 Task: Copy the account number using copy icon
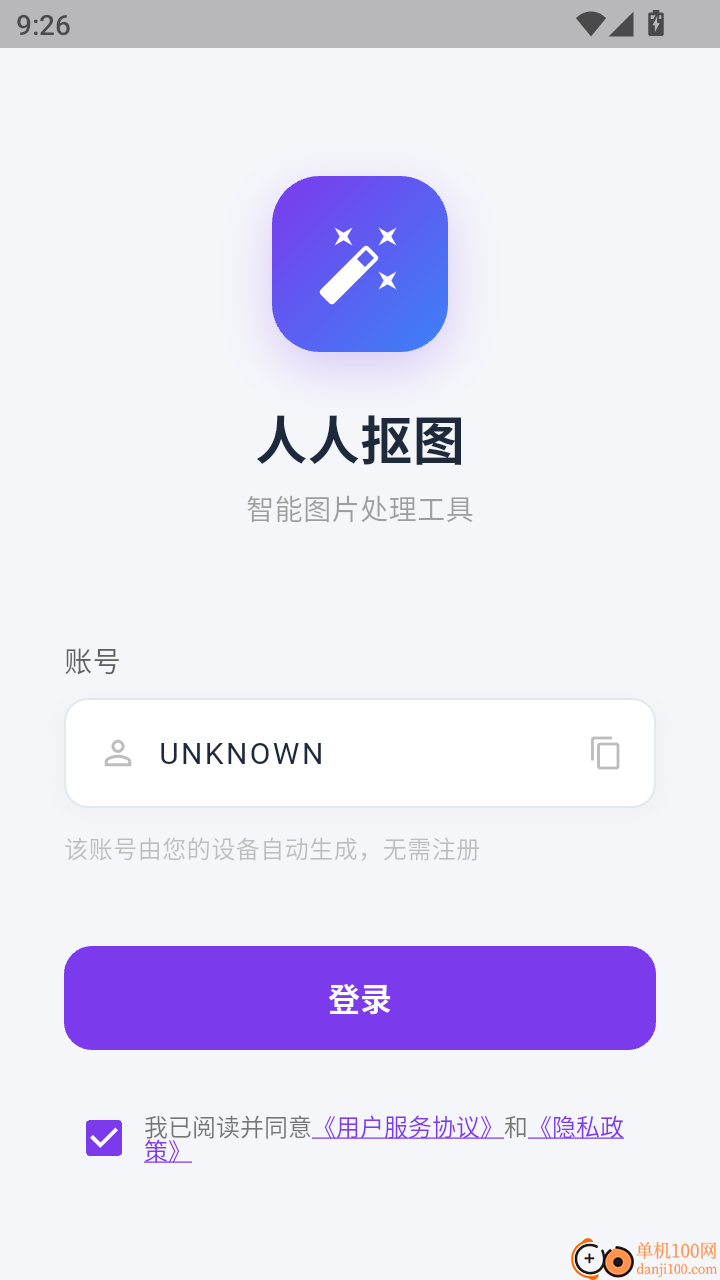pyautogui.click(x=605, y=753)
